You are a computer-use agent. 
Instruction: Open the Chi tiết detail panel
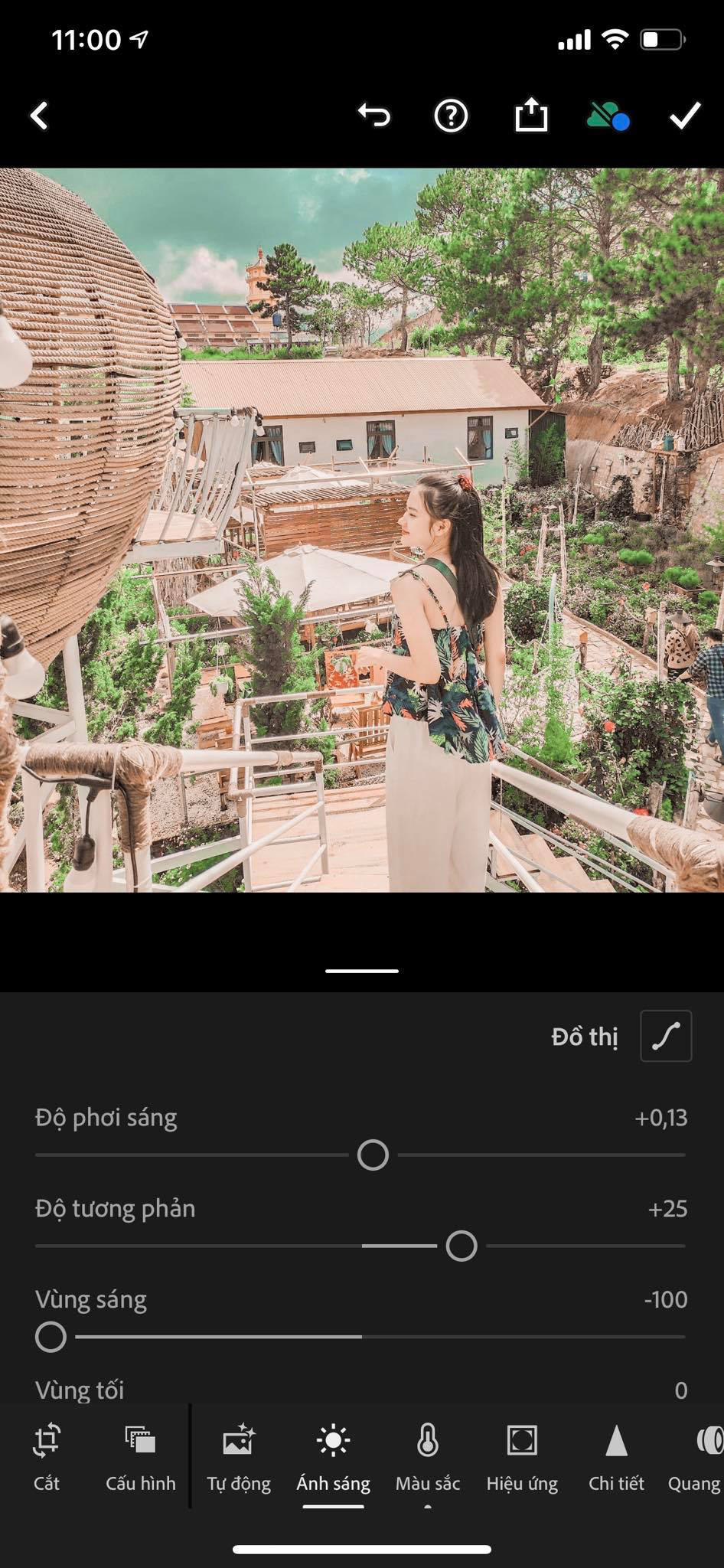coord(616,1456)
